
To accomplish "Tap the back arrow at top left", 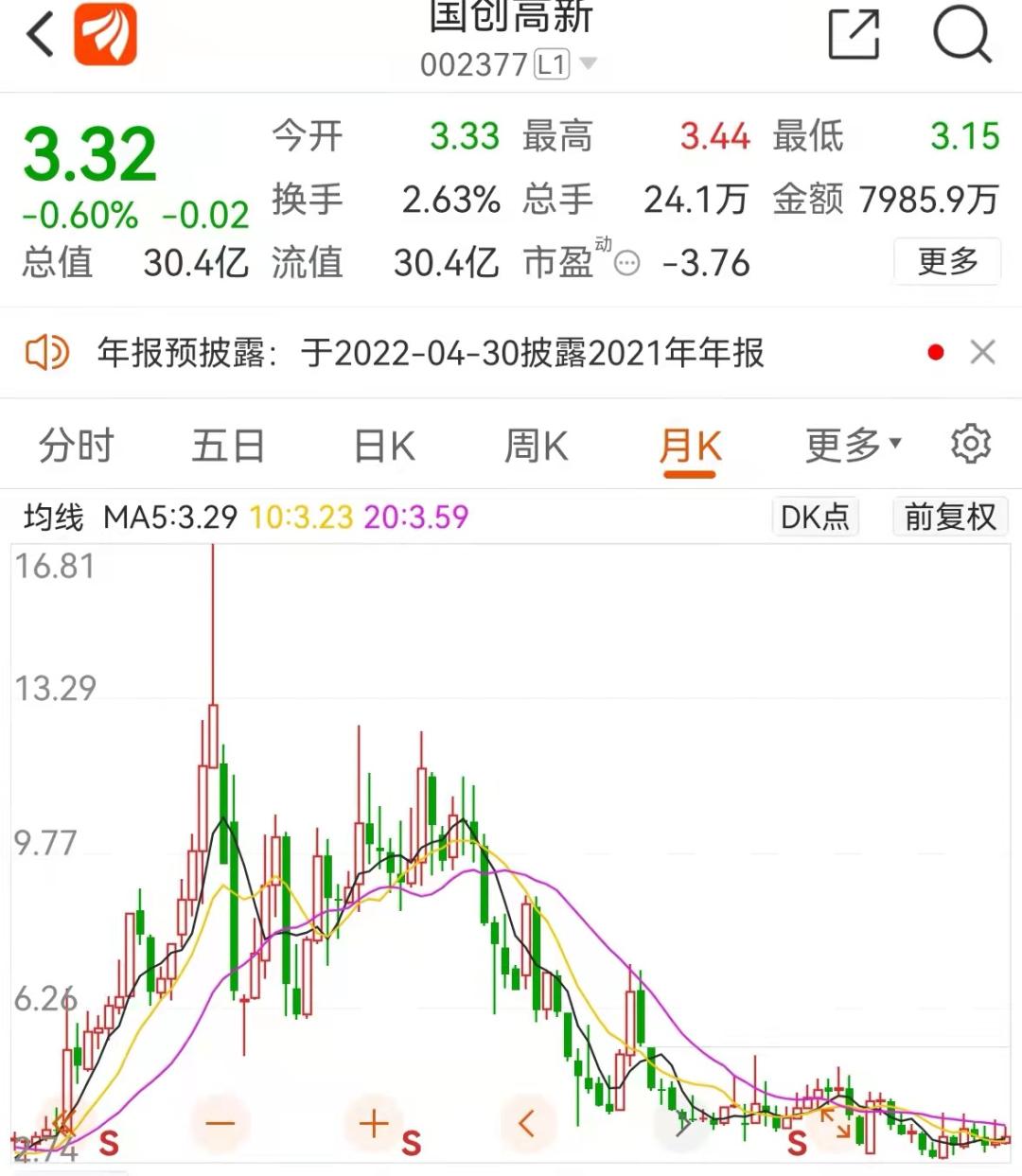I will tap(38, 36).
